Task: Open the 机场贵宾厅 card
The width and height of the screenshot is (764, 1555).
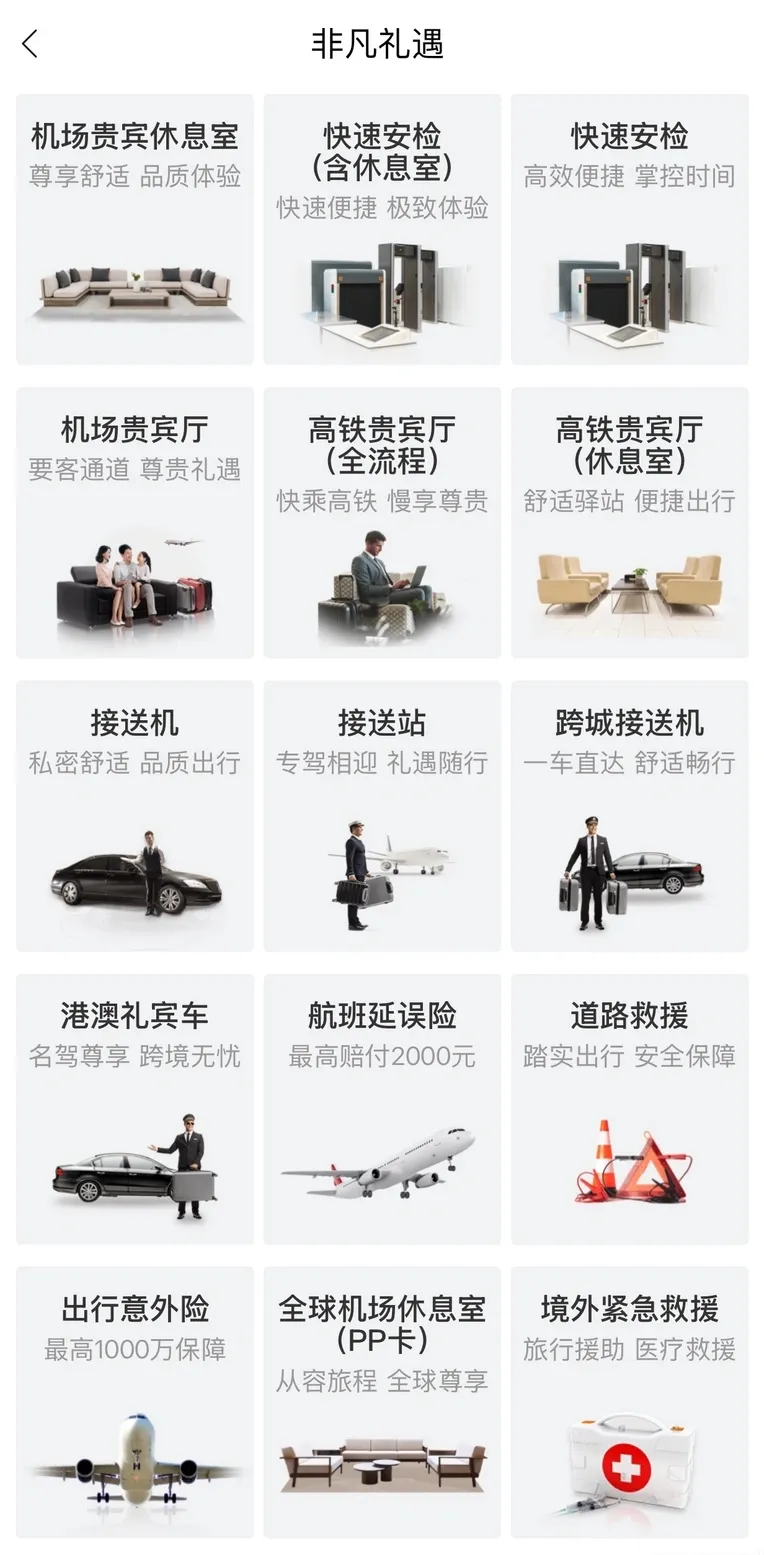Action: 135,522
